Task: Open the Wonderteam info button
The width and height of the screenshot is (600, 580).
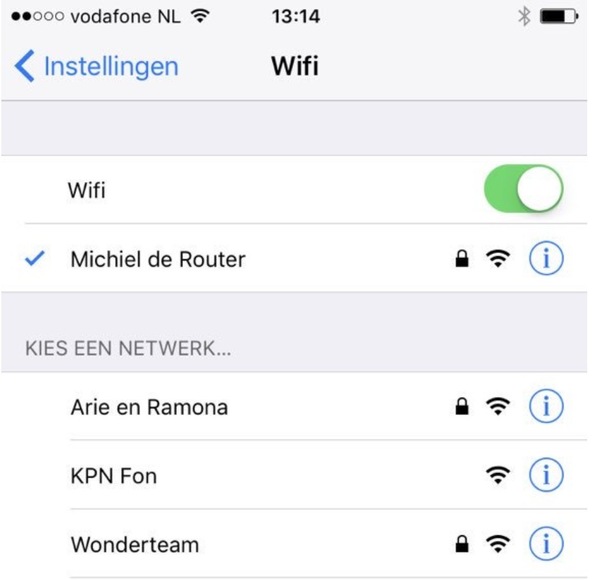Action: coord(546,545)
